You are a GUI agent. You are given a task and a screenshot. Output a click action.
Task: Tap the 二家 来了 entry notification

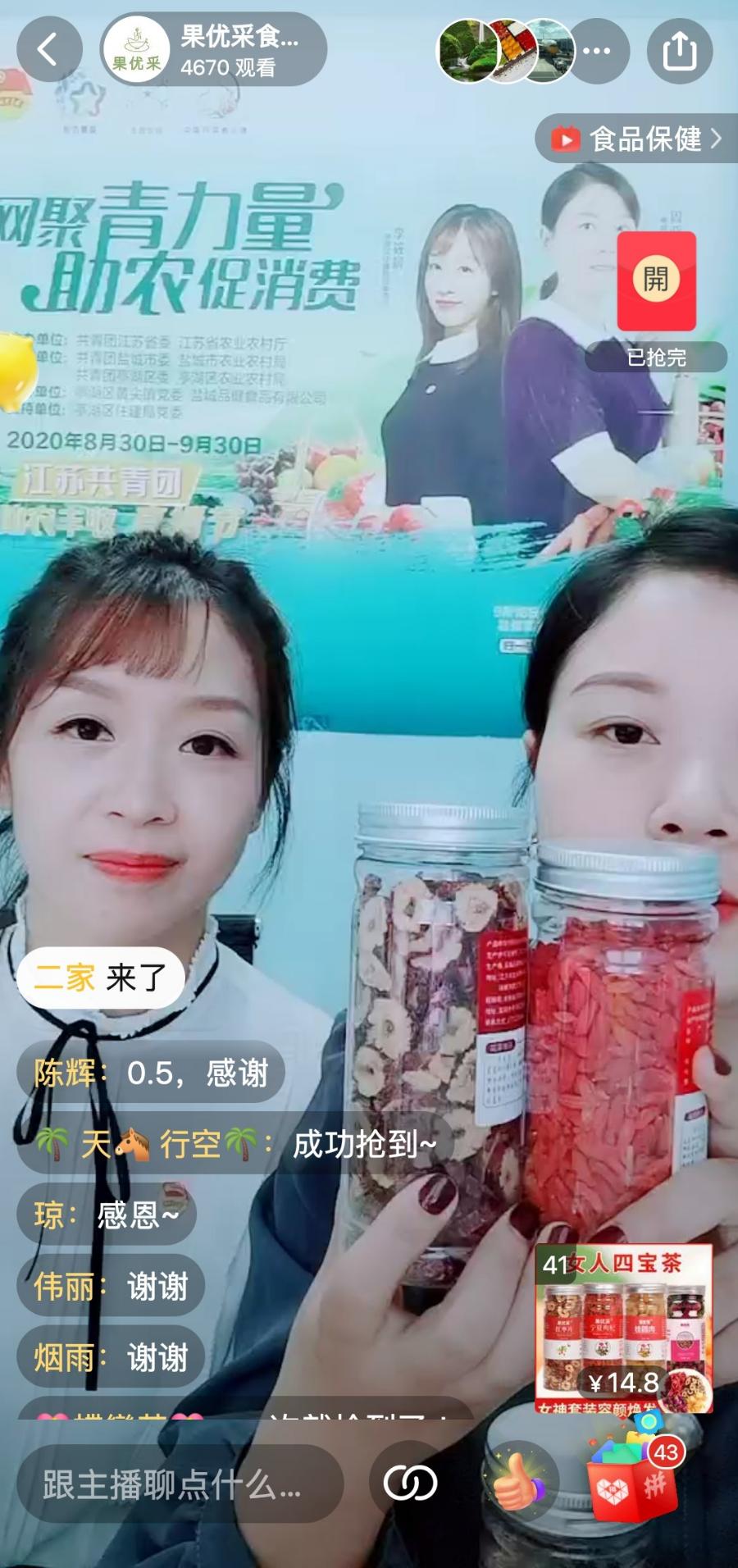pyautogui.click(x=101, y=976)
